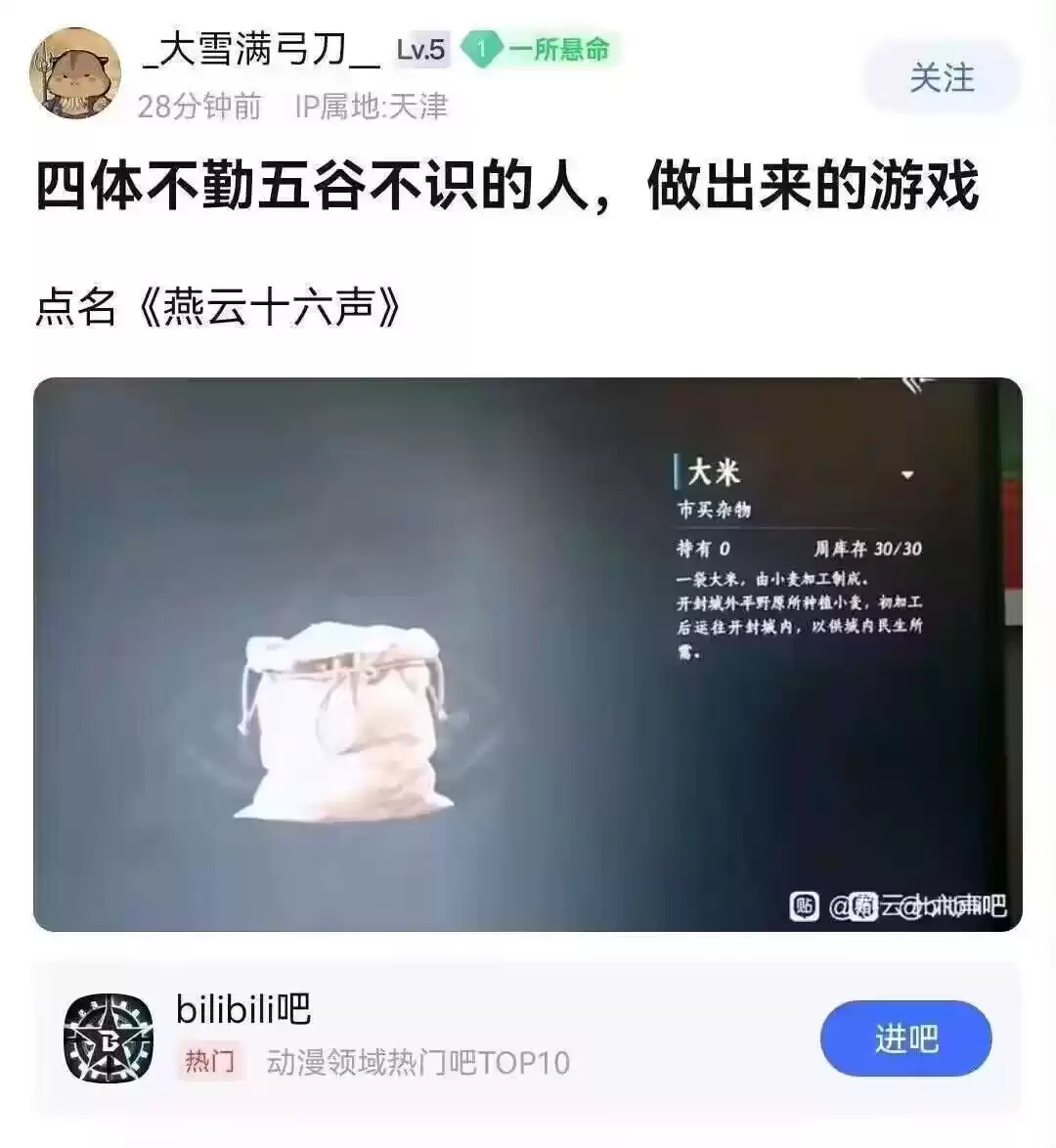1056x1148 pixels.
Task: Enter bilibili吧 with 进吧 button
Action: click(905, 1038)
